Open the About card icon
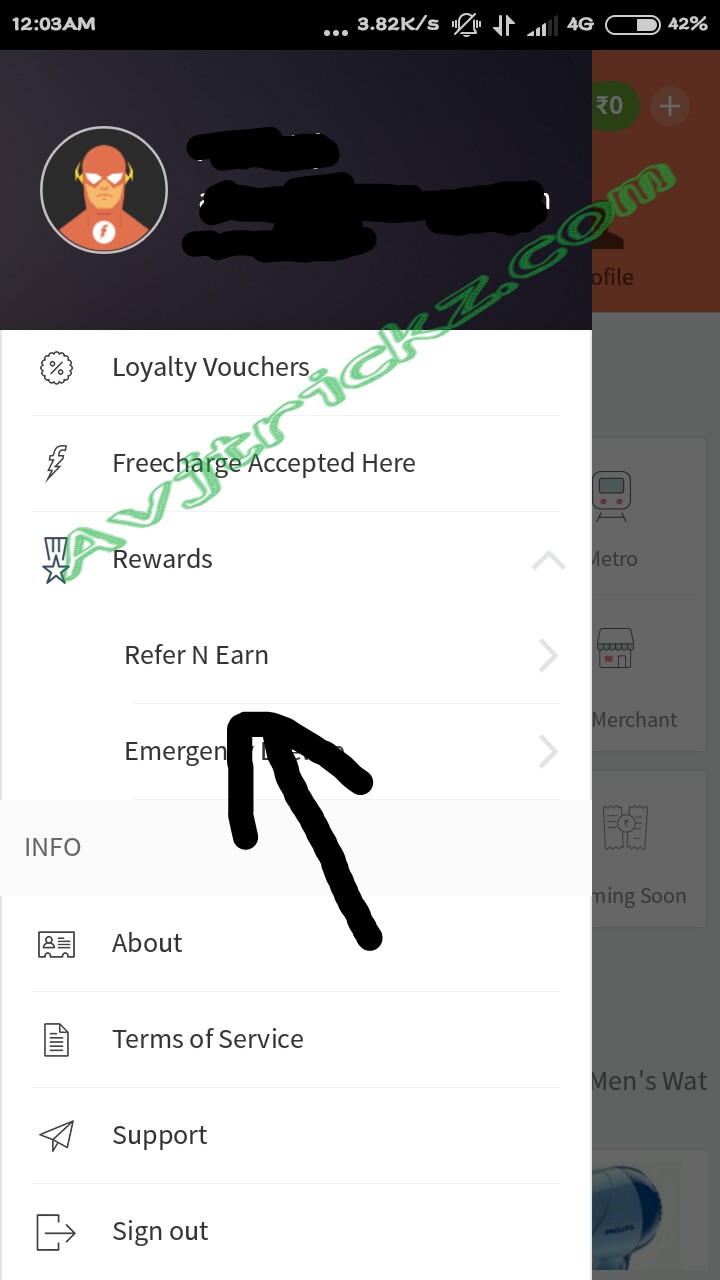The height and width of the screenshot is (1280, 720). pyautogui.click(x=55, y=943)
